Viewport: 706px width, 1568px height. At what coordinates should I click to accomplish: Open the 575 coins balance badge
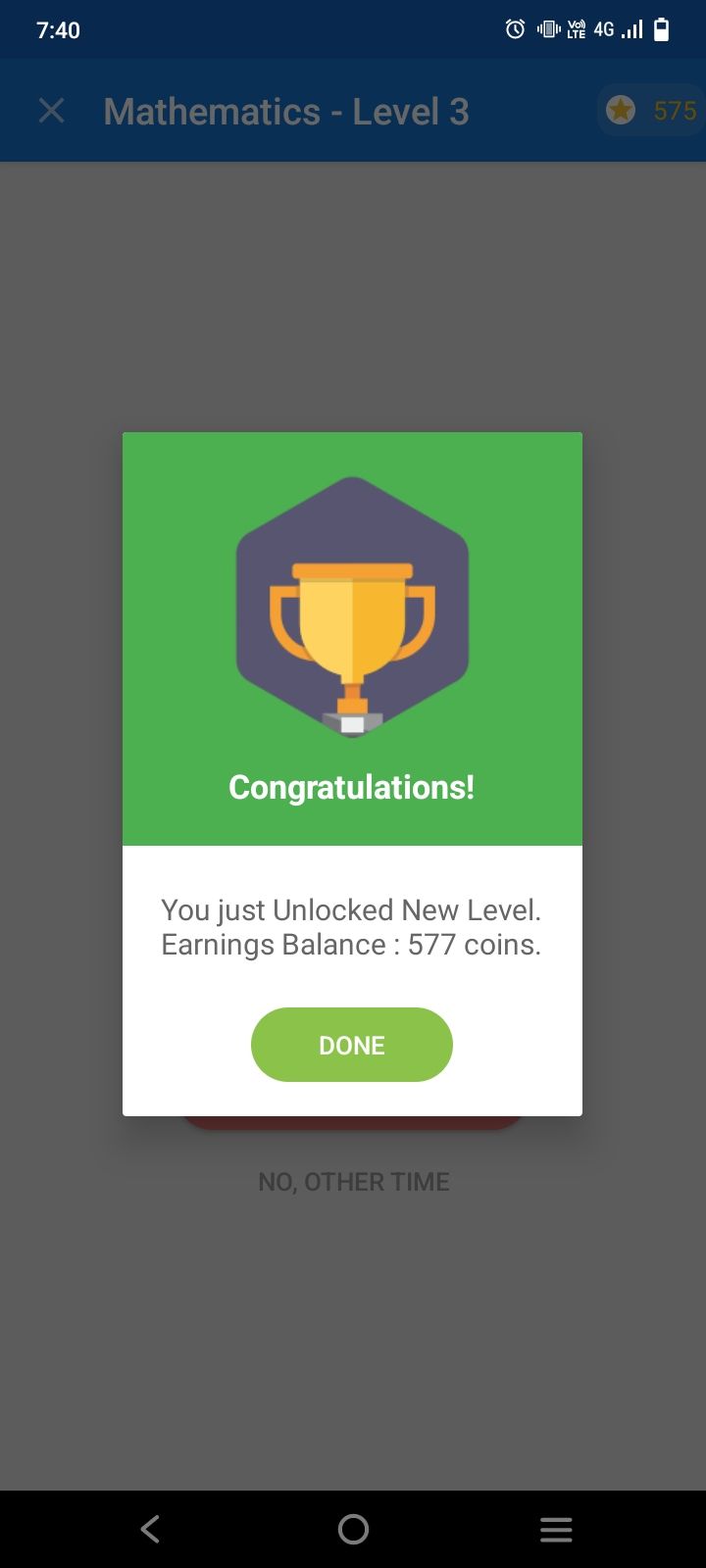coord(652,111)
